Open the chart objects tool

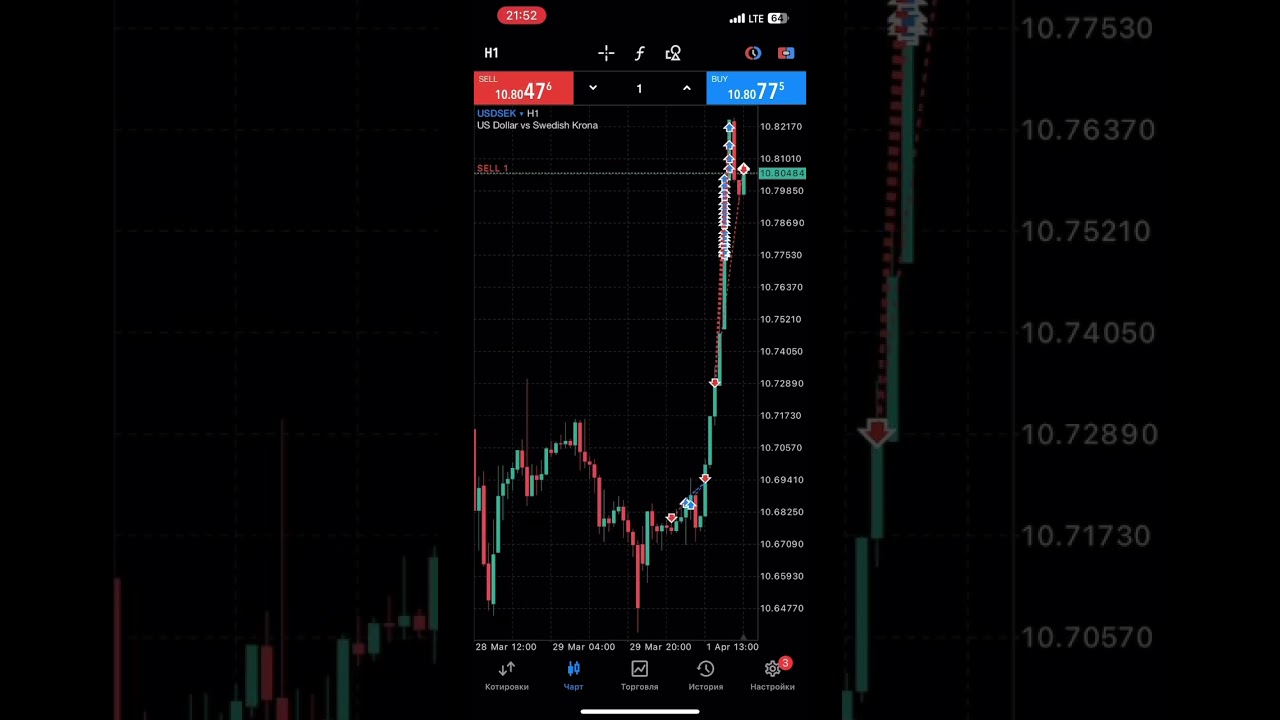[x=673, y=53]
